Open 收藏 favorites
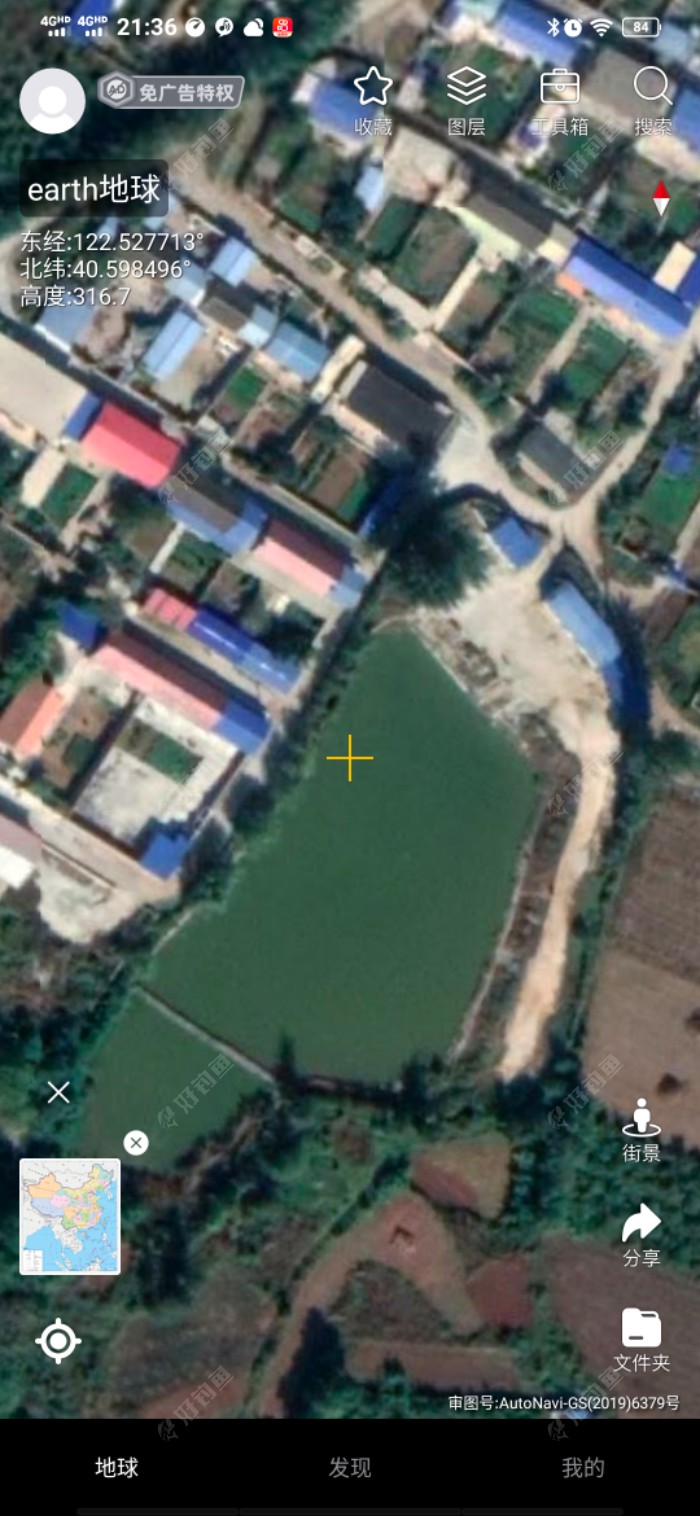This screenshot has height=1516, width=700. (x=373, y=100)
